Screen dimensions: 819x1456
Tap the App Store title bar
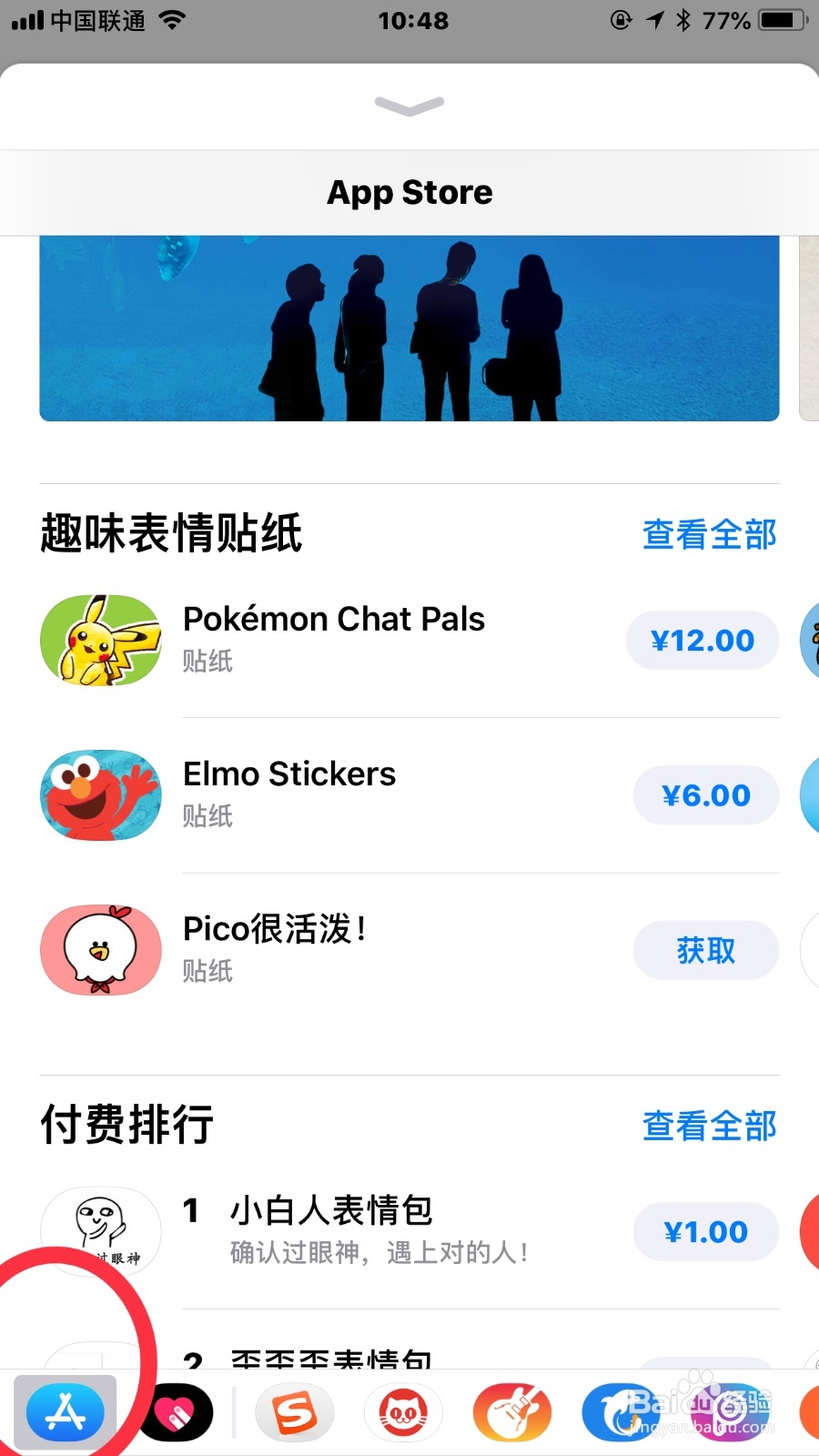409,191
